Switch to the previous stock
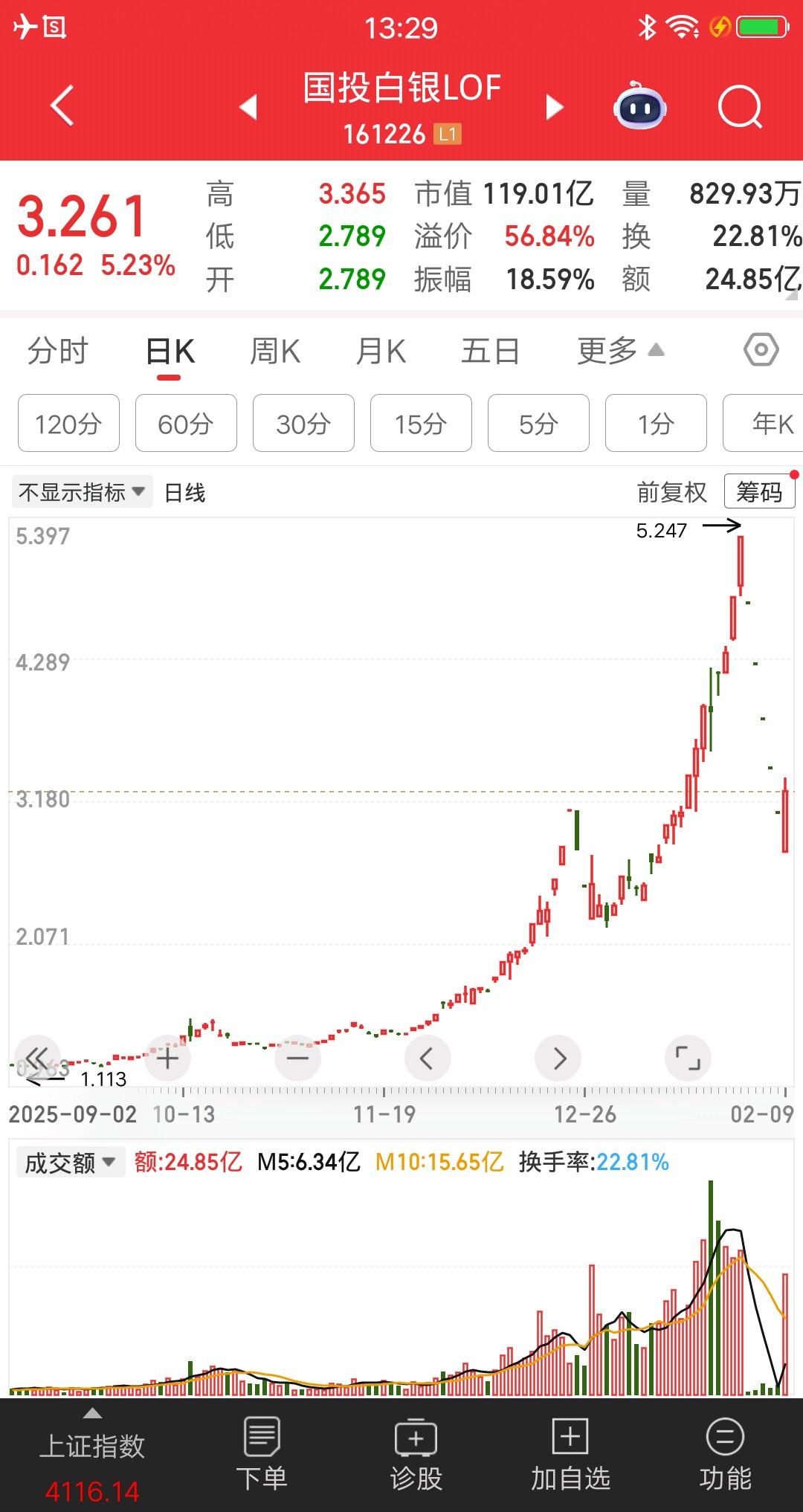 coord(248,107)
